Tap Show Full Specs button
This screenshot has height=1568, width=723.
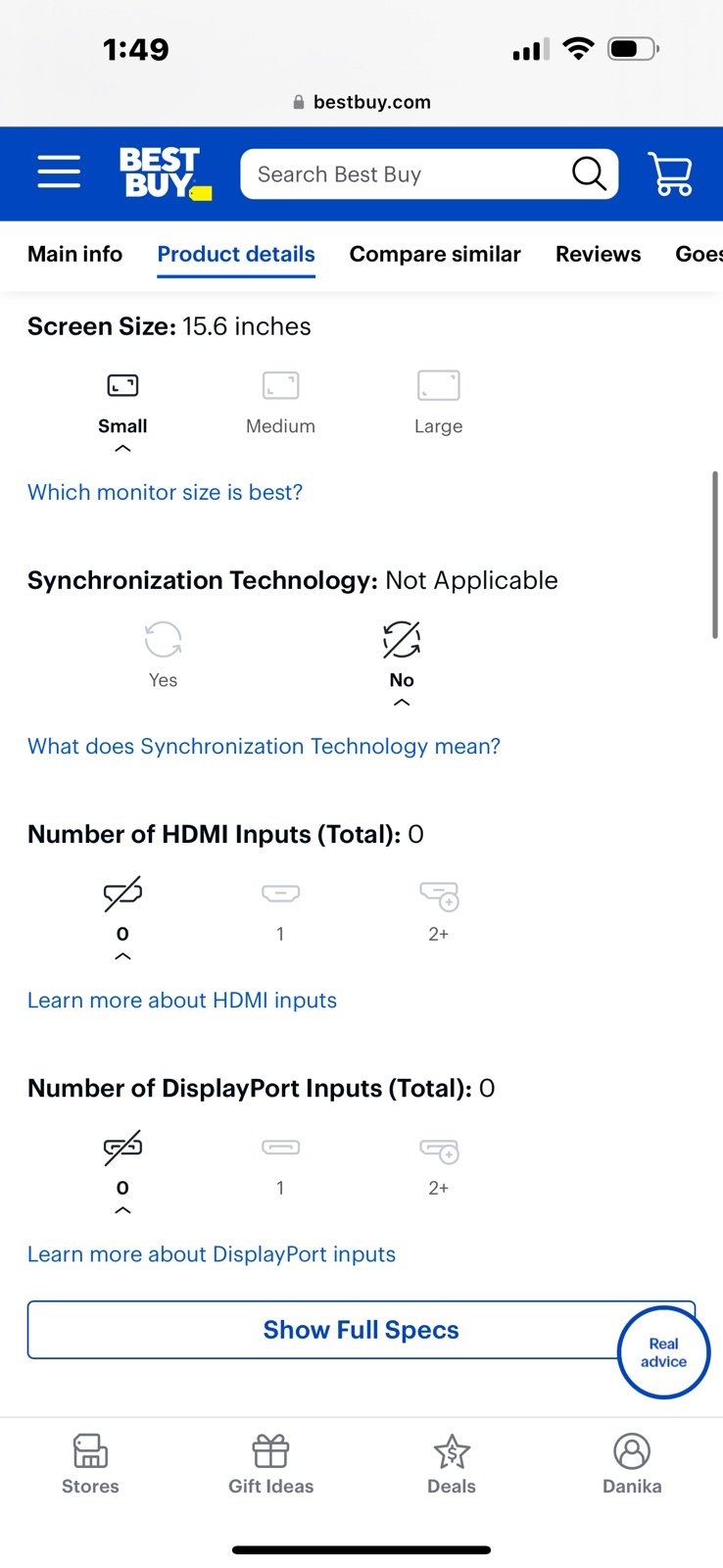tap(361, 1330)
